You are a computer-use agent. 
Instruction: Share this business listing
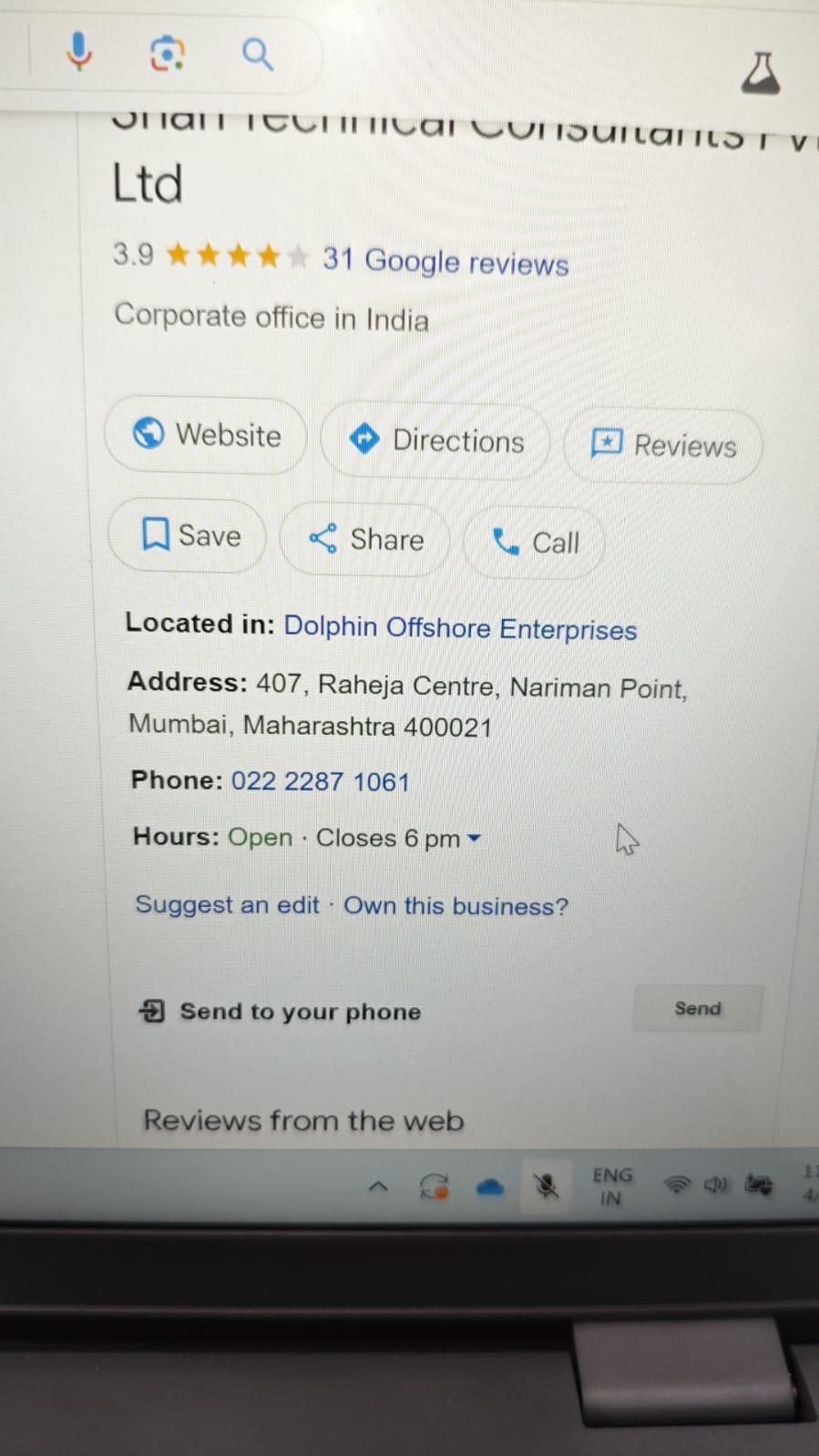point(365,539)
